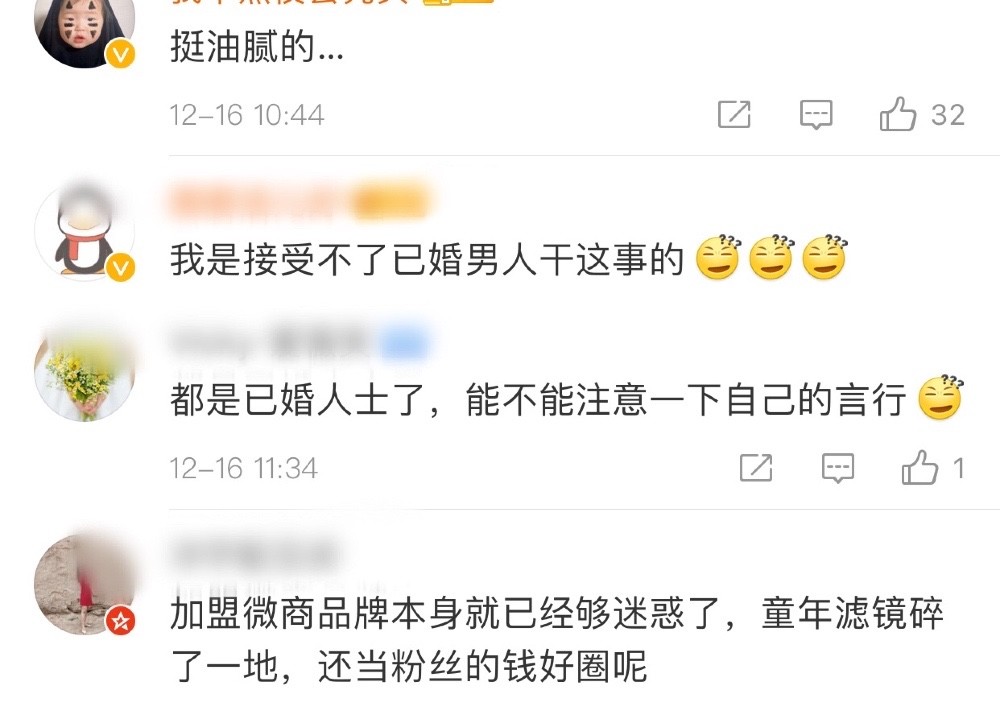Reply to the comment posted at 12-16 11:34
Screen dimensions: 1000x708
point(838,467)
